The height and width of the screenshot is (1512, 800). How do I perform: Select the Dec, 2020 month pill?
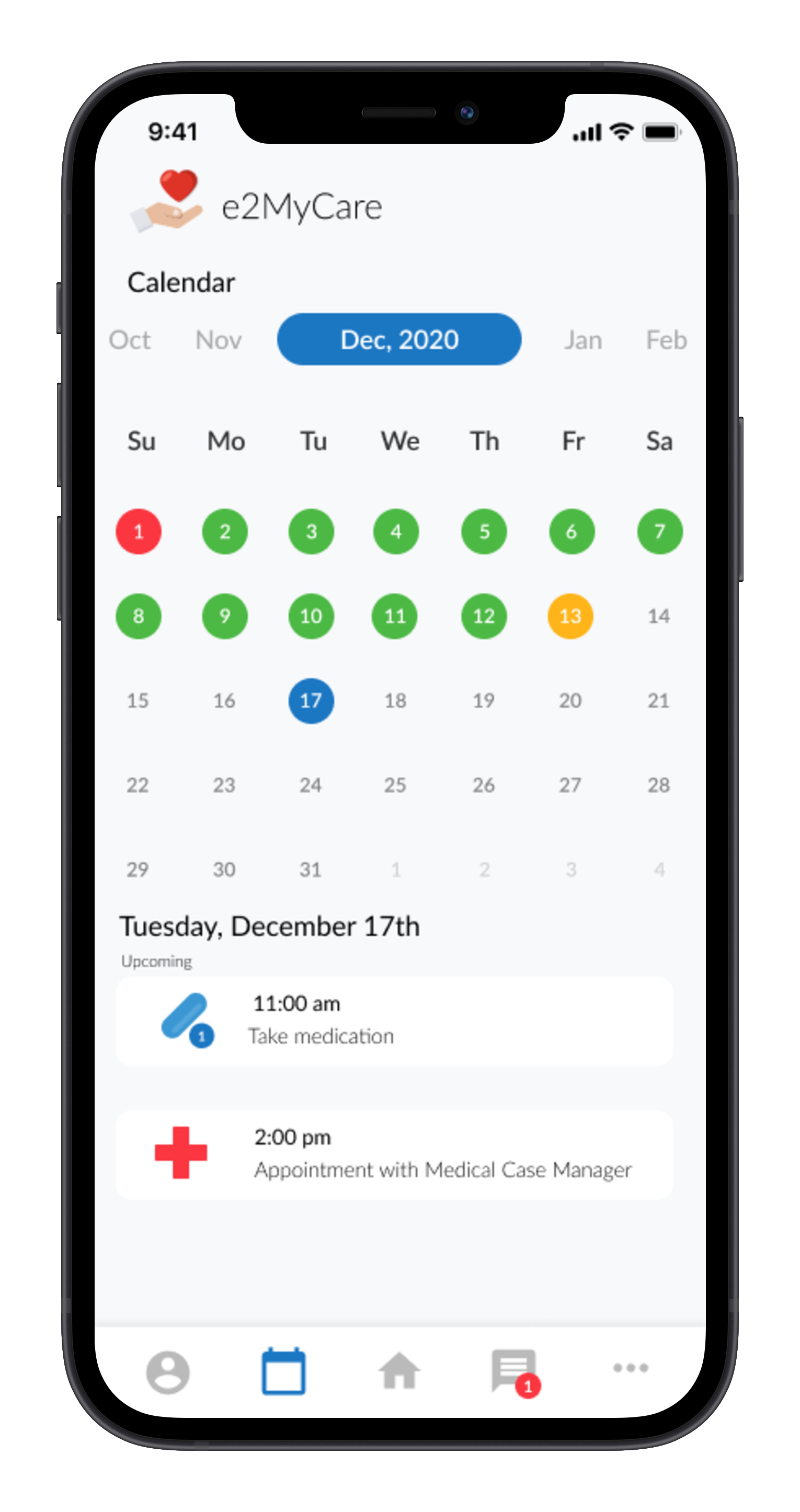tap(399, 339)
